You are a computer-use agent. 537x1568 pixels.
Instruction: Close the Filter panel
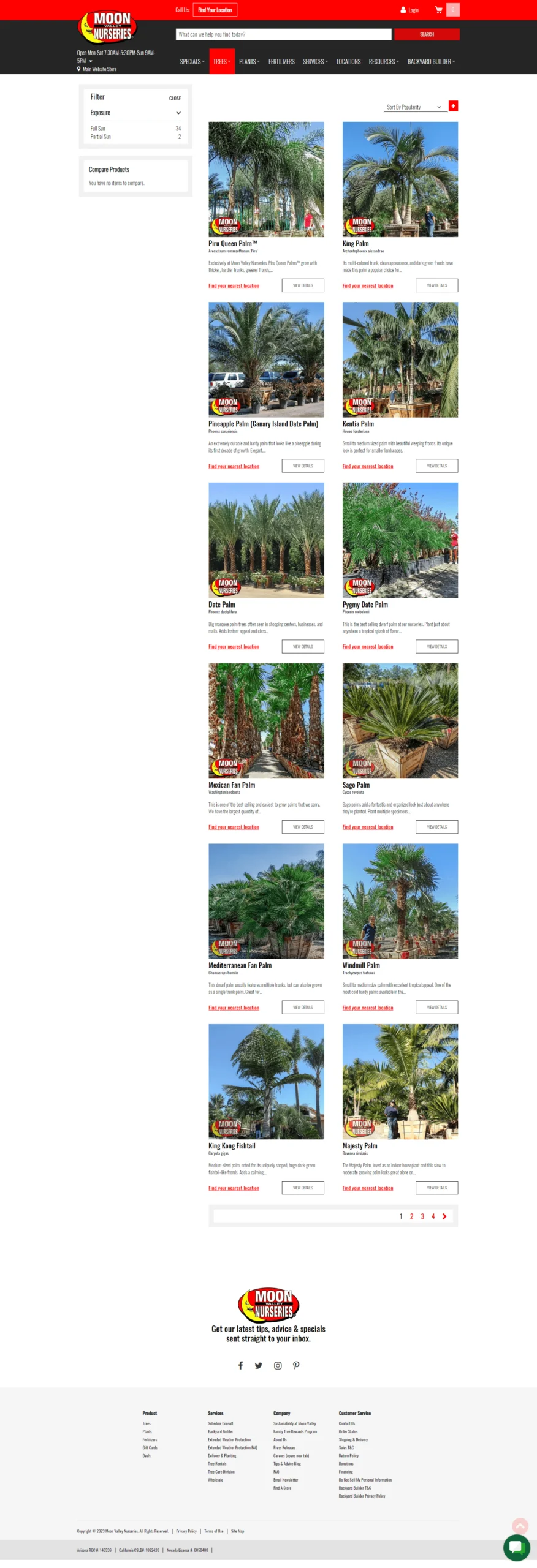175,98
